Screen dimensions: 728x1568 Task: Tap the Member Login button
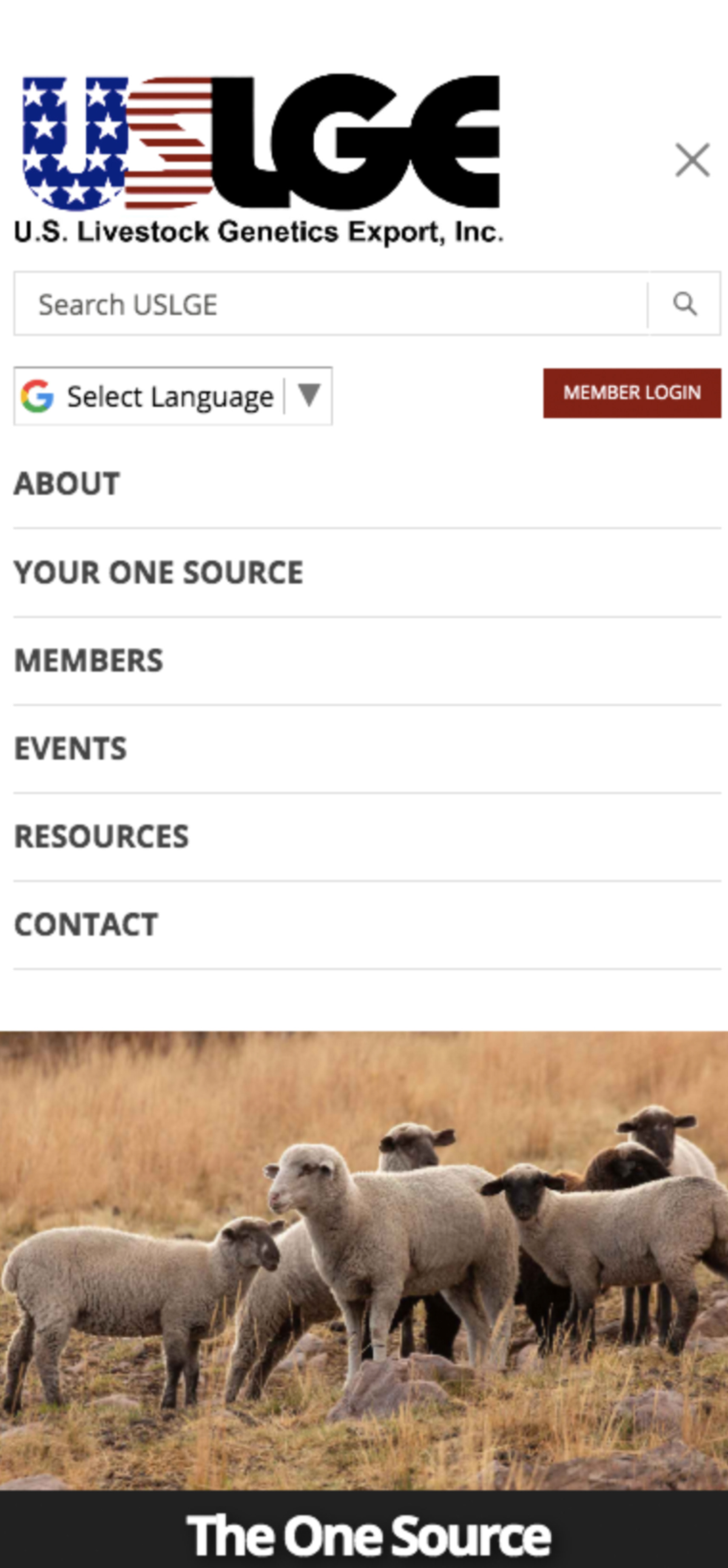(632, 393)
